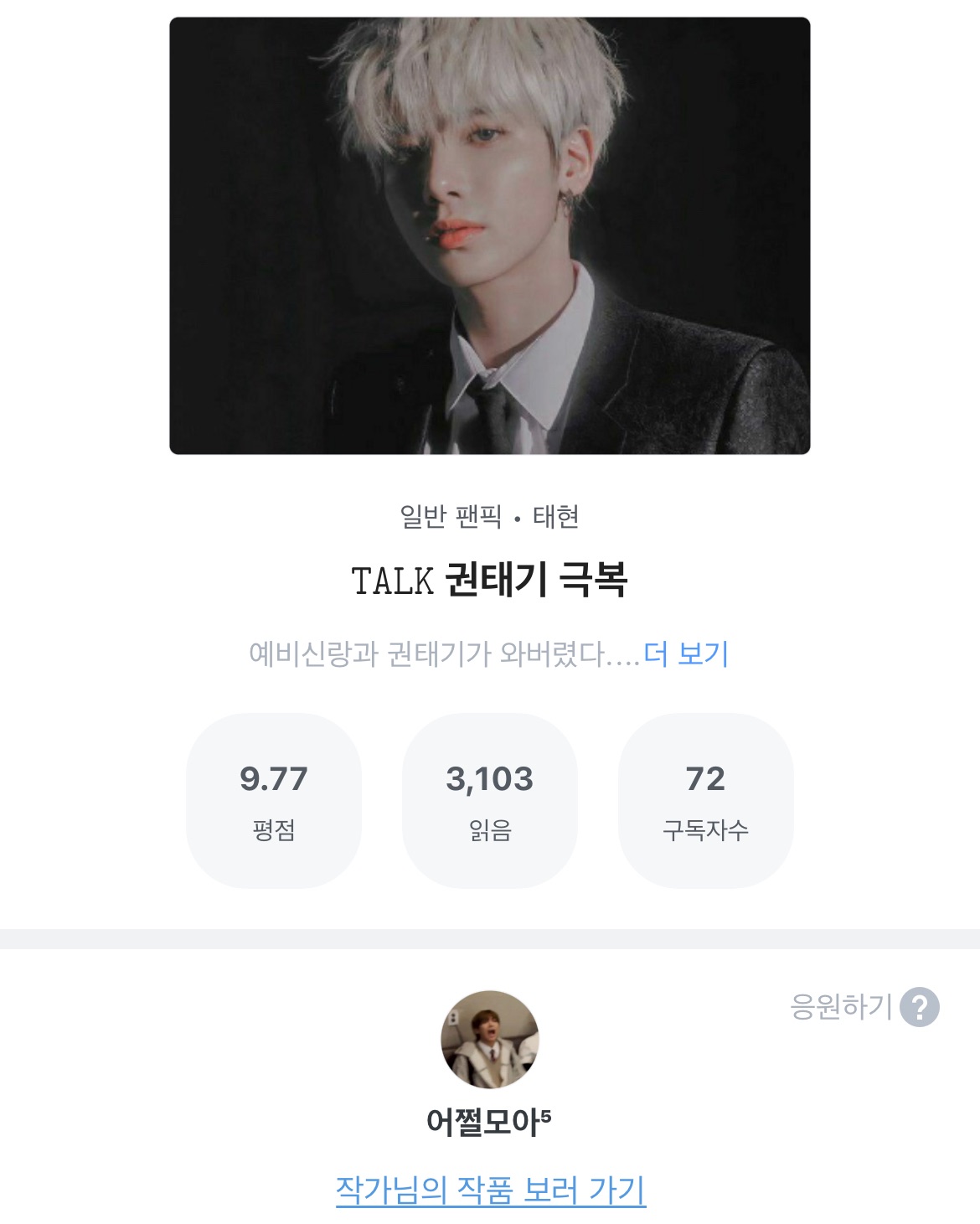980x1224 pixels.
Task: Open the 평점 rating tile
Action: pos(274,800)
